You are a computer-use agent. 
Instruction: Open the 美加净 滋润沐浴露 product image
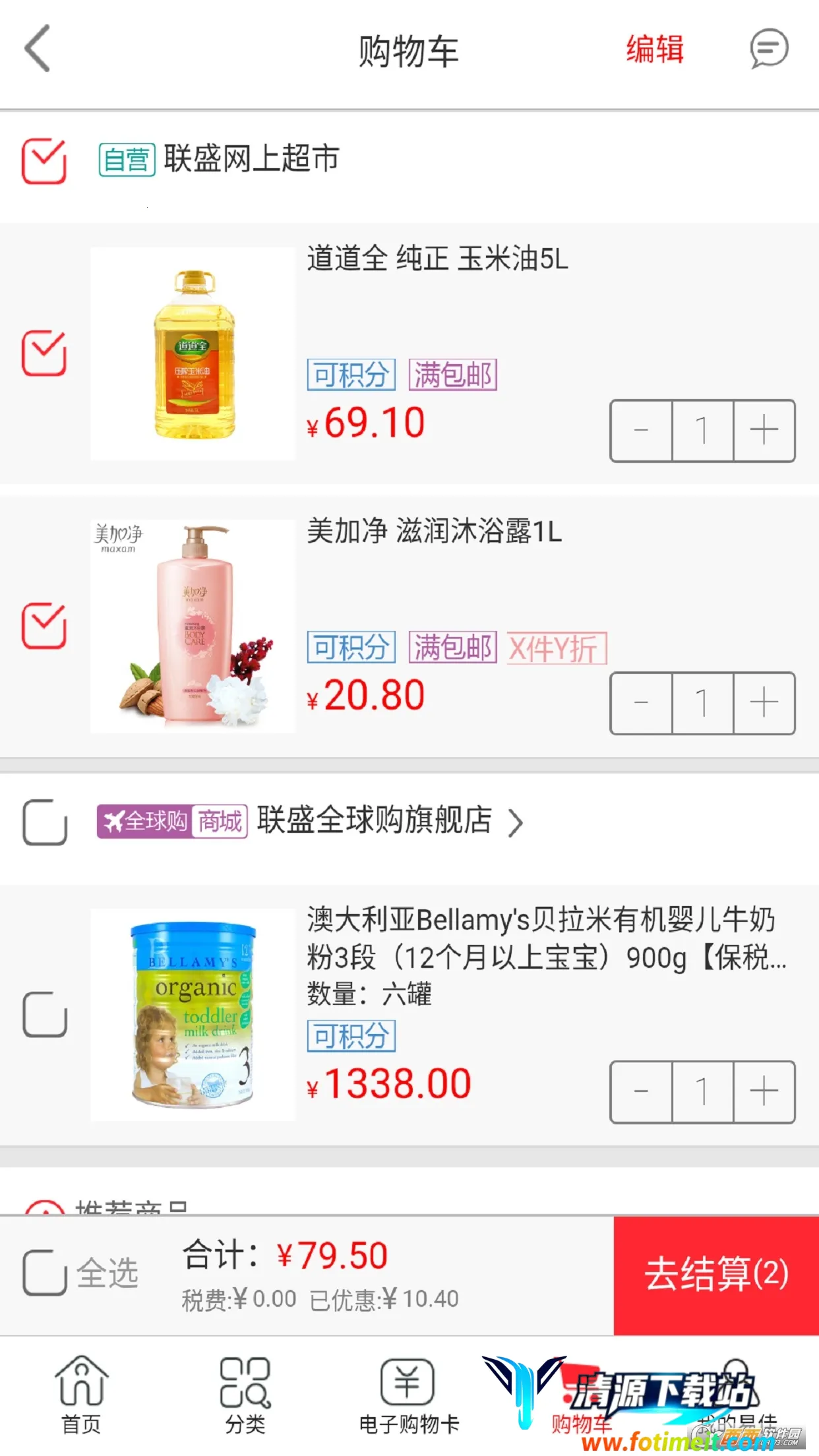pyautogui.click(x=193, y=626)
